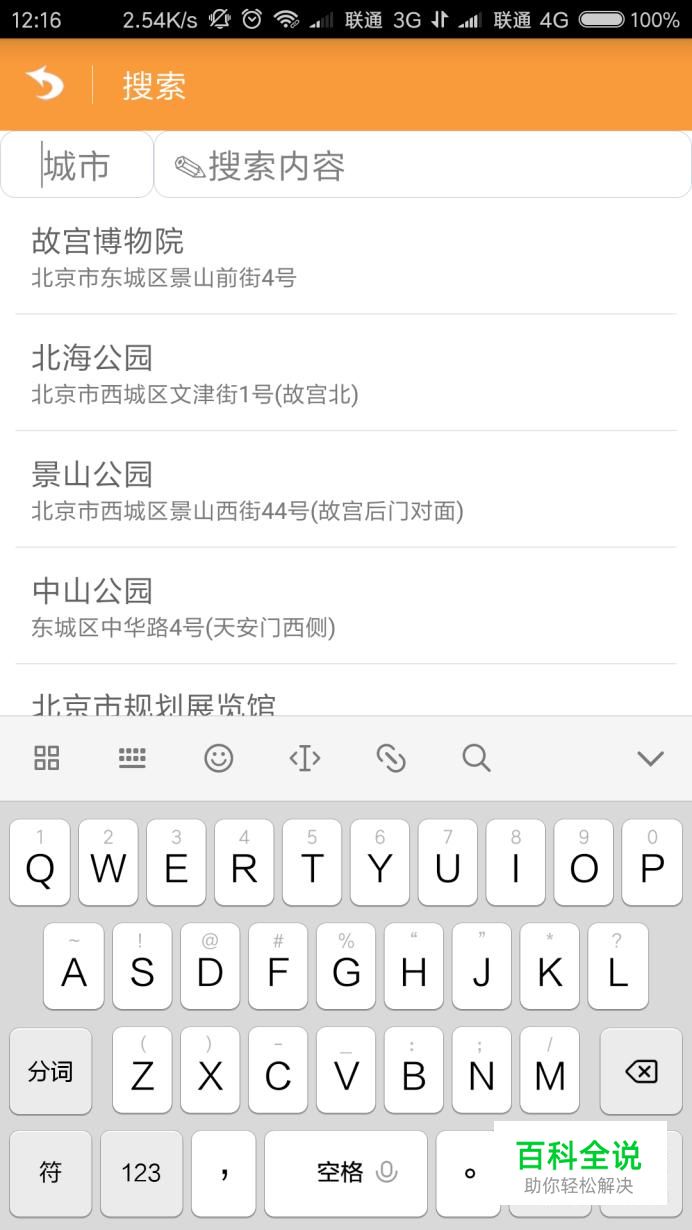The image size is (692, 1230).
Task: Open the emoji panel on keyboard toolbar
Action: pos(219,758)
